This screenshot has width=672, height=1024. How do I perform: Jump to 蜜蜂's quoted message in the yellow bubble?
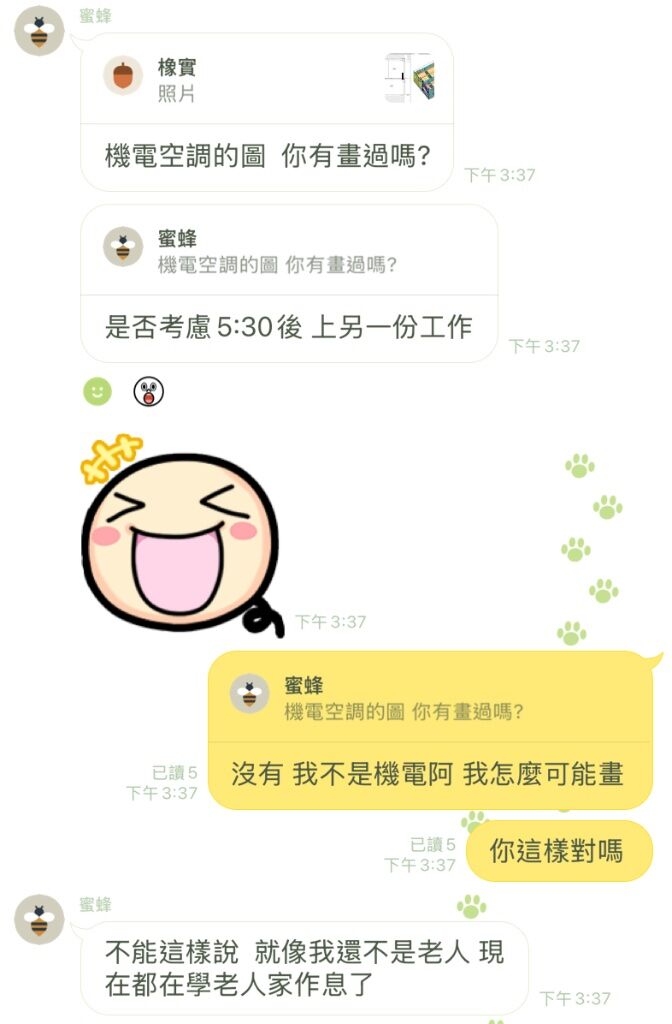click(430, 698)
